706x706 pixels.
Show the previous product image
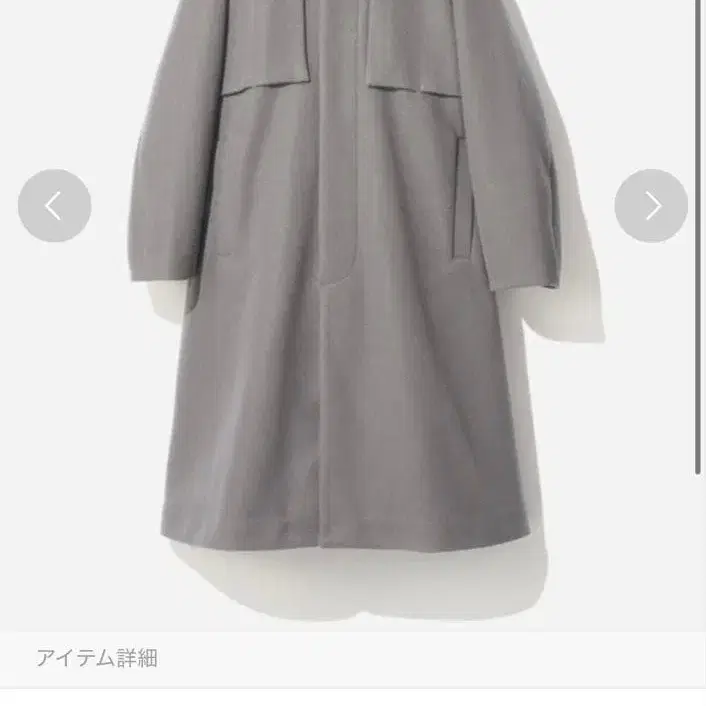(x=54, y=206)
